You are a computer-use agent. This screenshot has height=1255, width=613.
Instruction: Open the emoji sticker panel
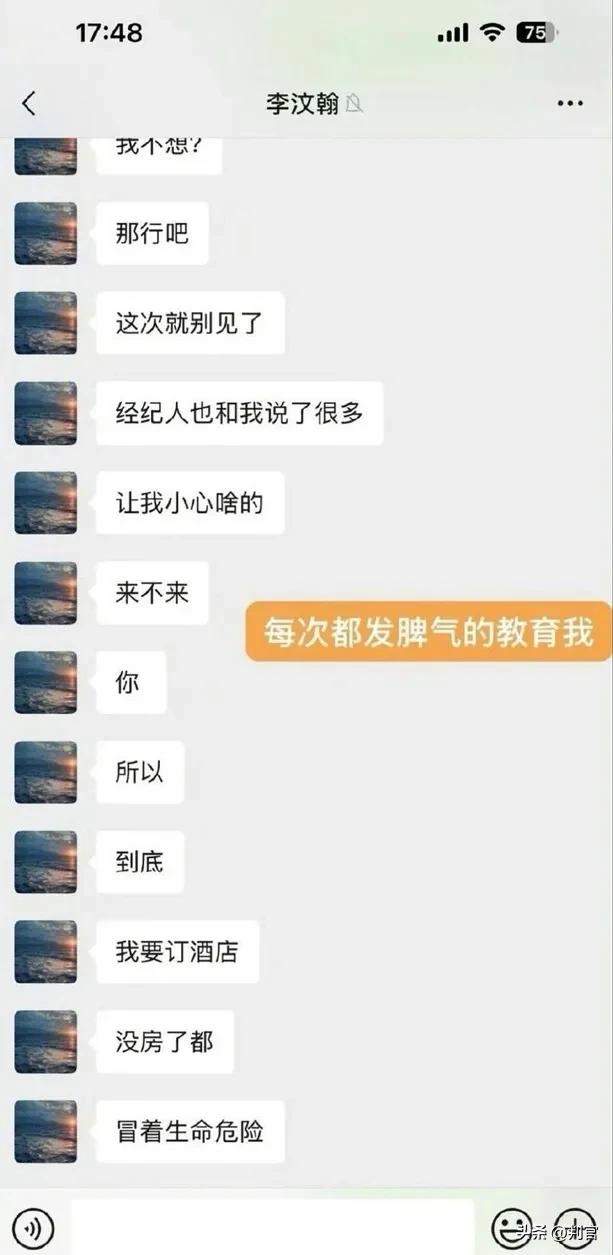[x=511, y=1228]
